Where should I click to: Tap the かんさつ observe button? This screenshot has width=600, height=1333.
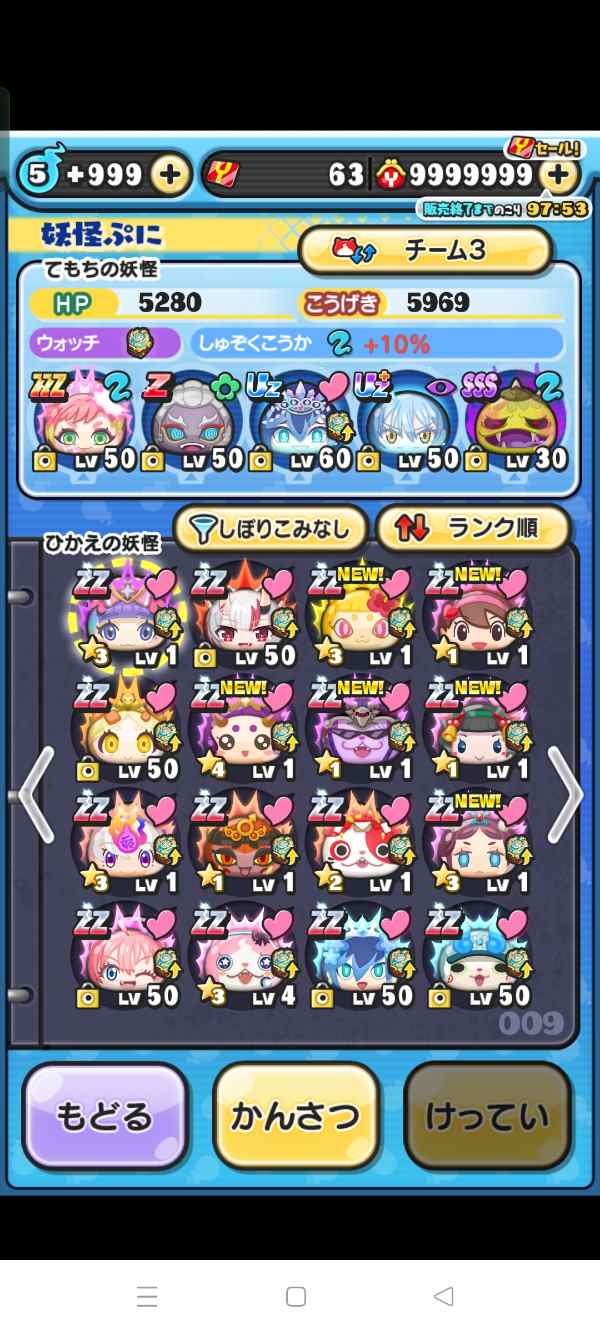click(296, 1117)
